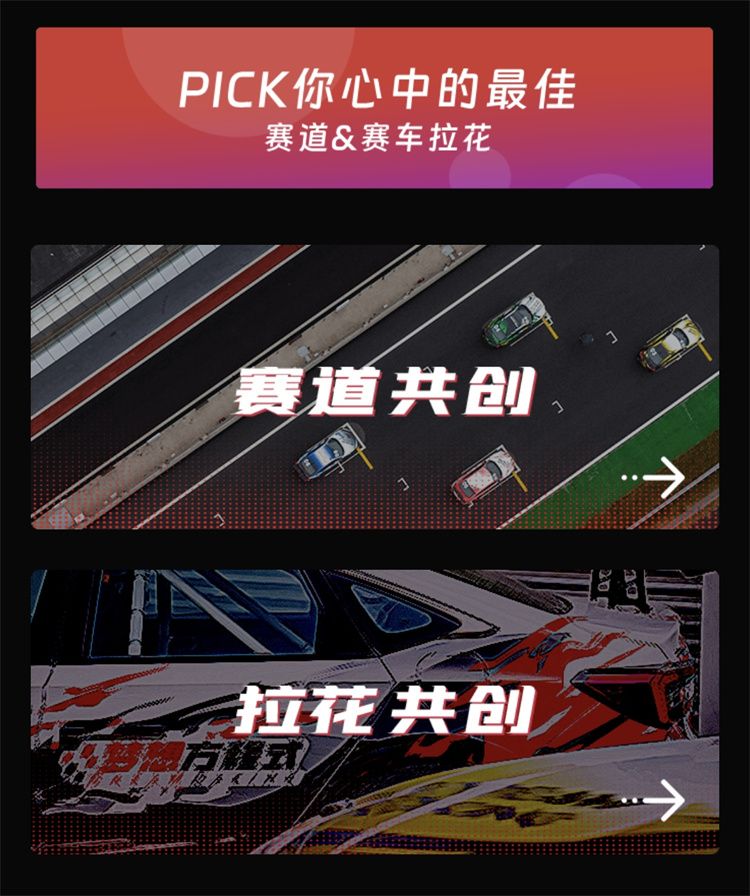Open the 拉花共创 livery co-creation card
Screen dimensions: 750x896
point(375,712)
